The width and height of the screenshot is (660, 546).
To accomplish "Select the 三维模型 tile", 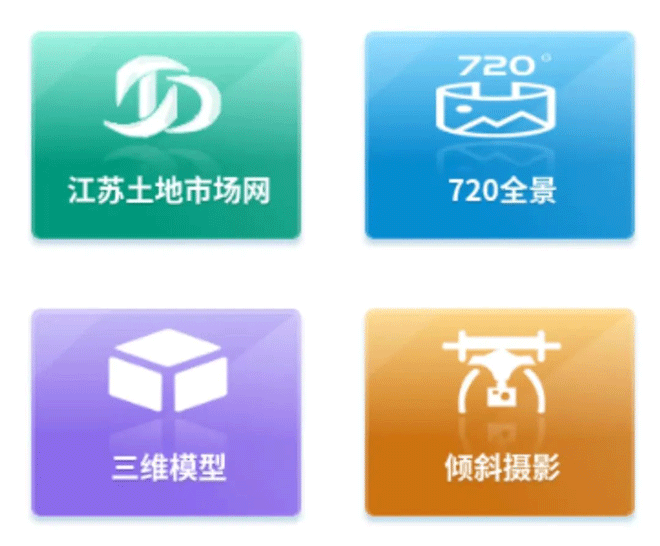I will [166, 412].
